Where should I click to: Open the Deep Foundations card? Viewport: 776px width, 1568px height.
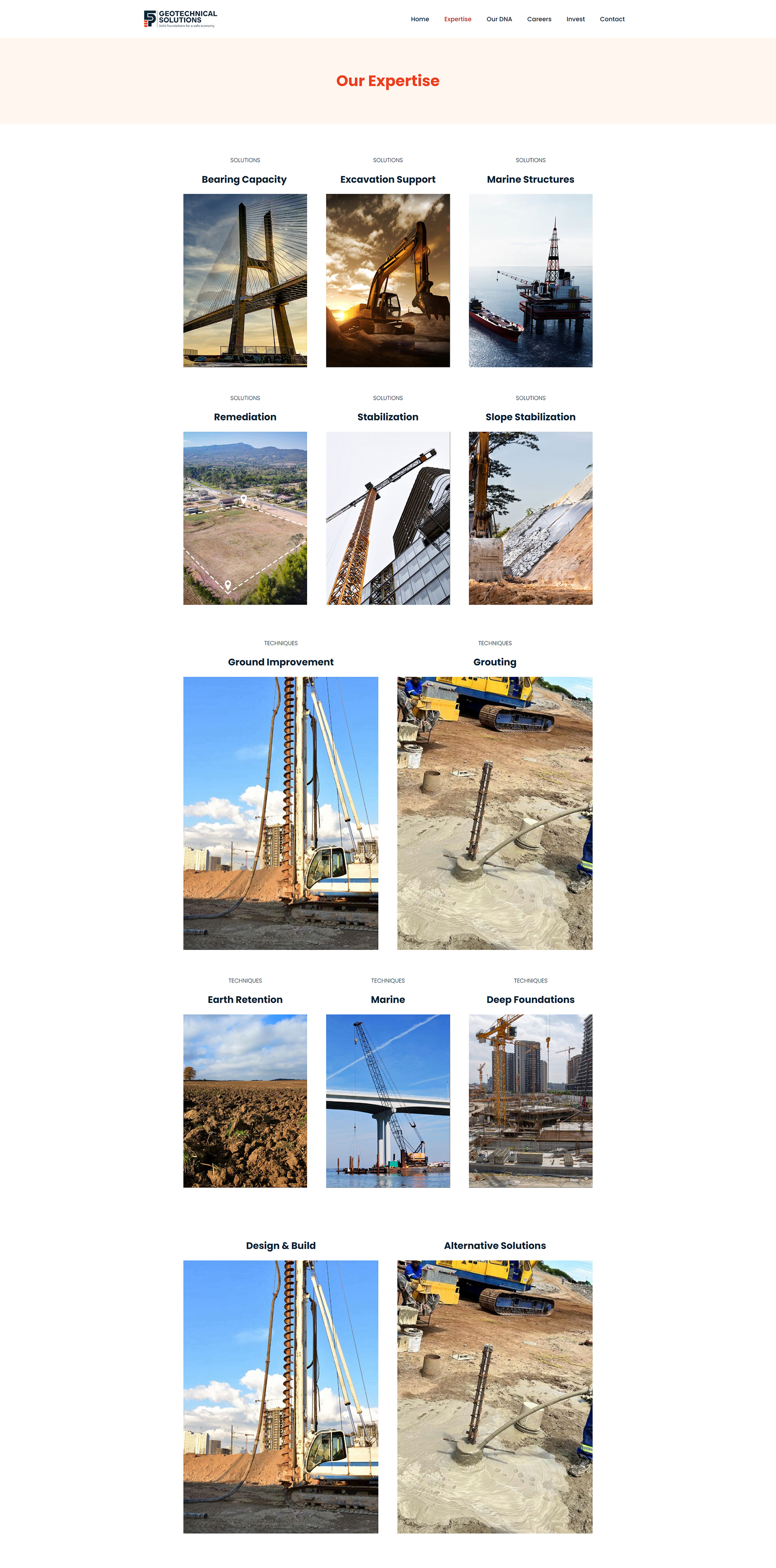pyautogui.click(x=530, y=1100)
